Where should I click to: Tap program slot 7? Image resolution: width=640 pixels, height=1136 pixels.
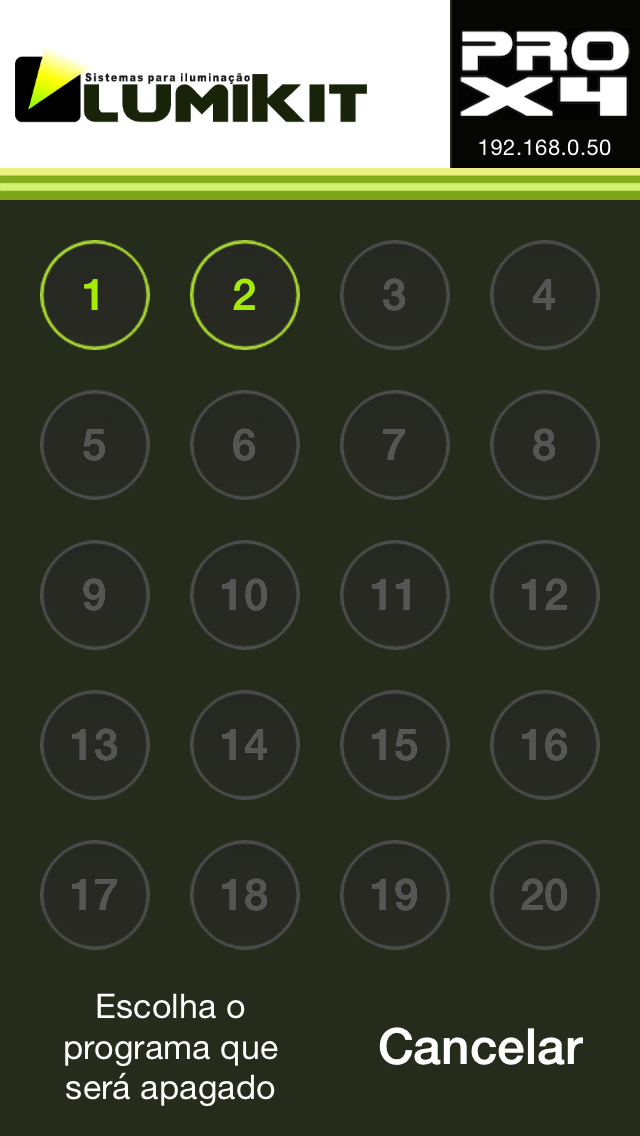(395, 445)
